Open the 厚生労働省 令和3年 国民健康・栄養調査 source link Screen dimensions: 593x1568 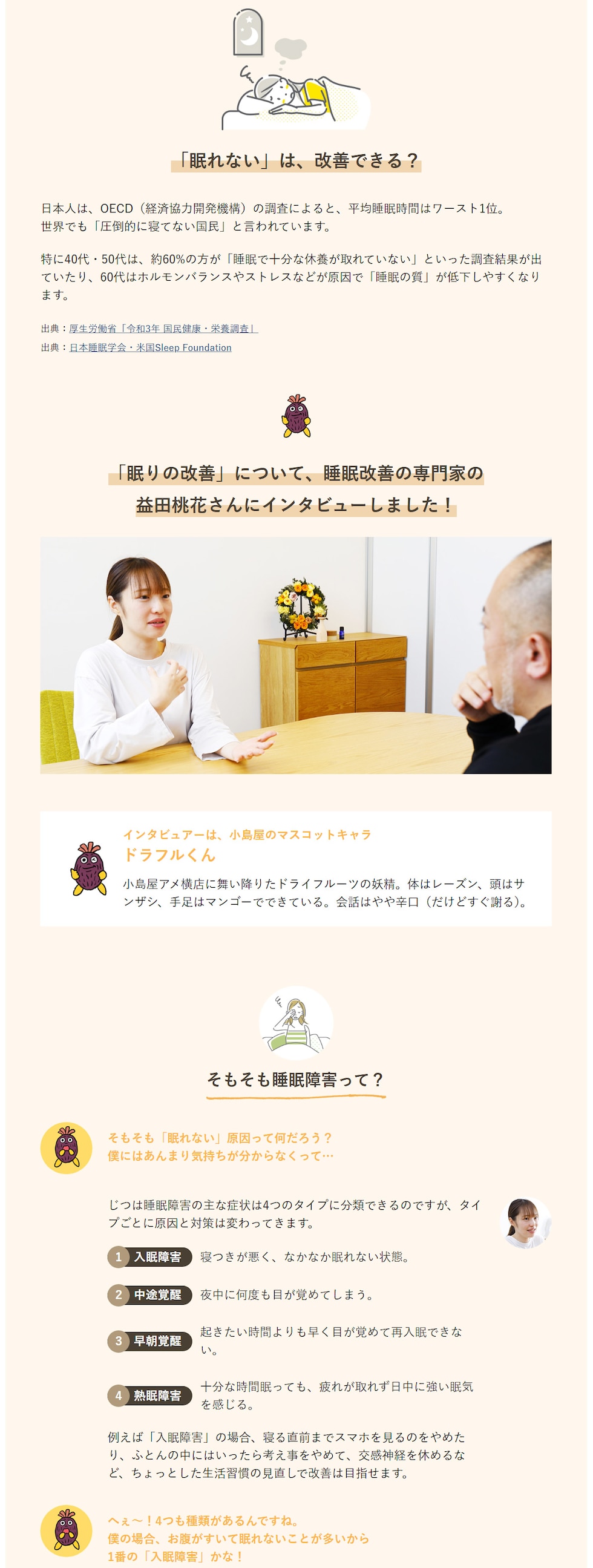[163, 329]
